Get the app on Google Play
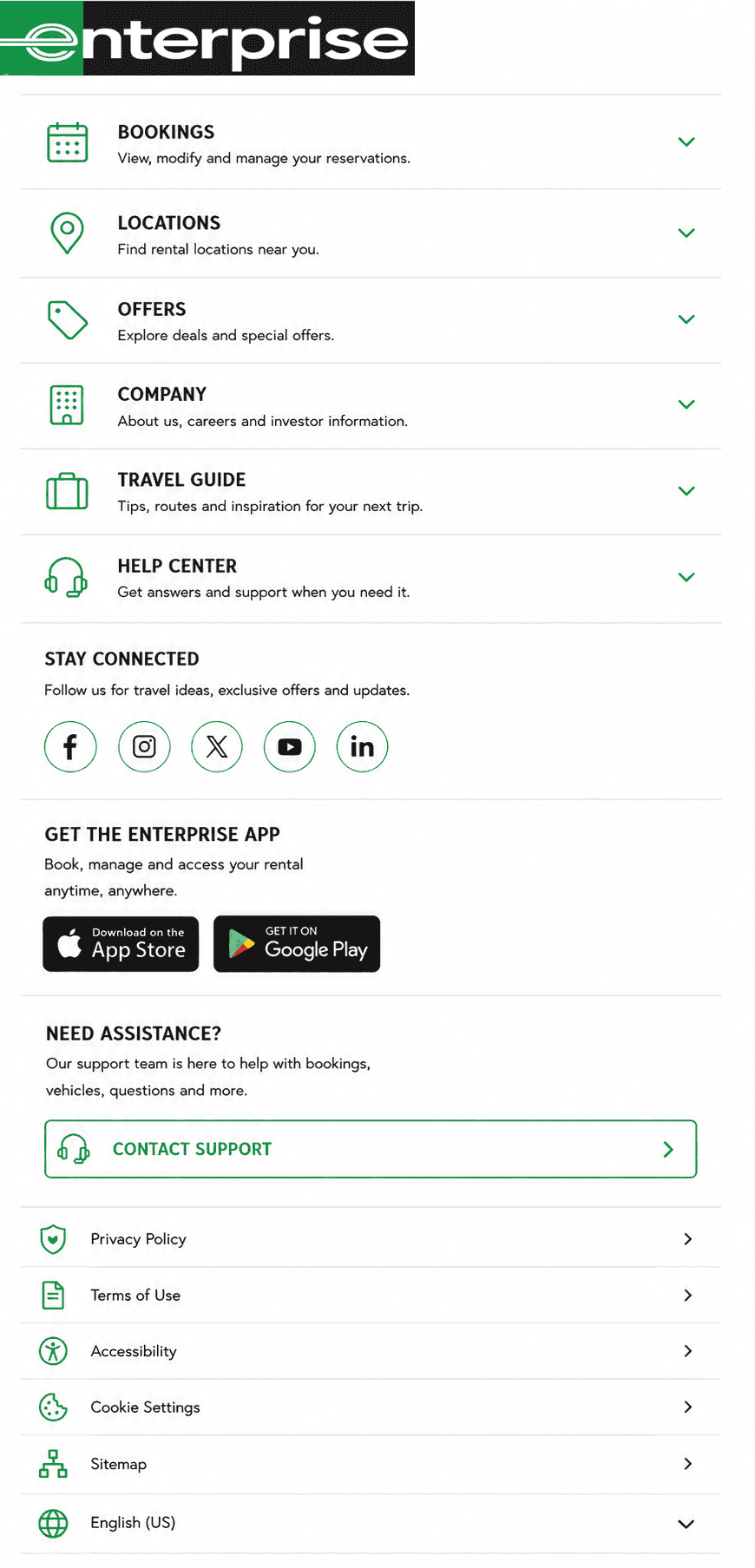This screenshot has width=755, height=1568. point(297,944)
